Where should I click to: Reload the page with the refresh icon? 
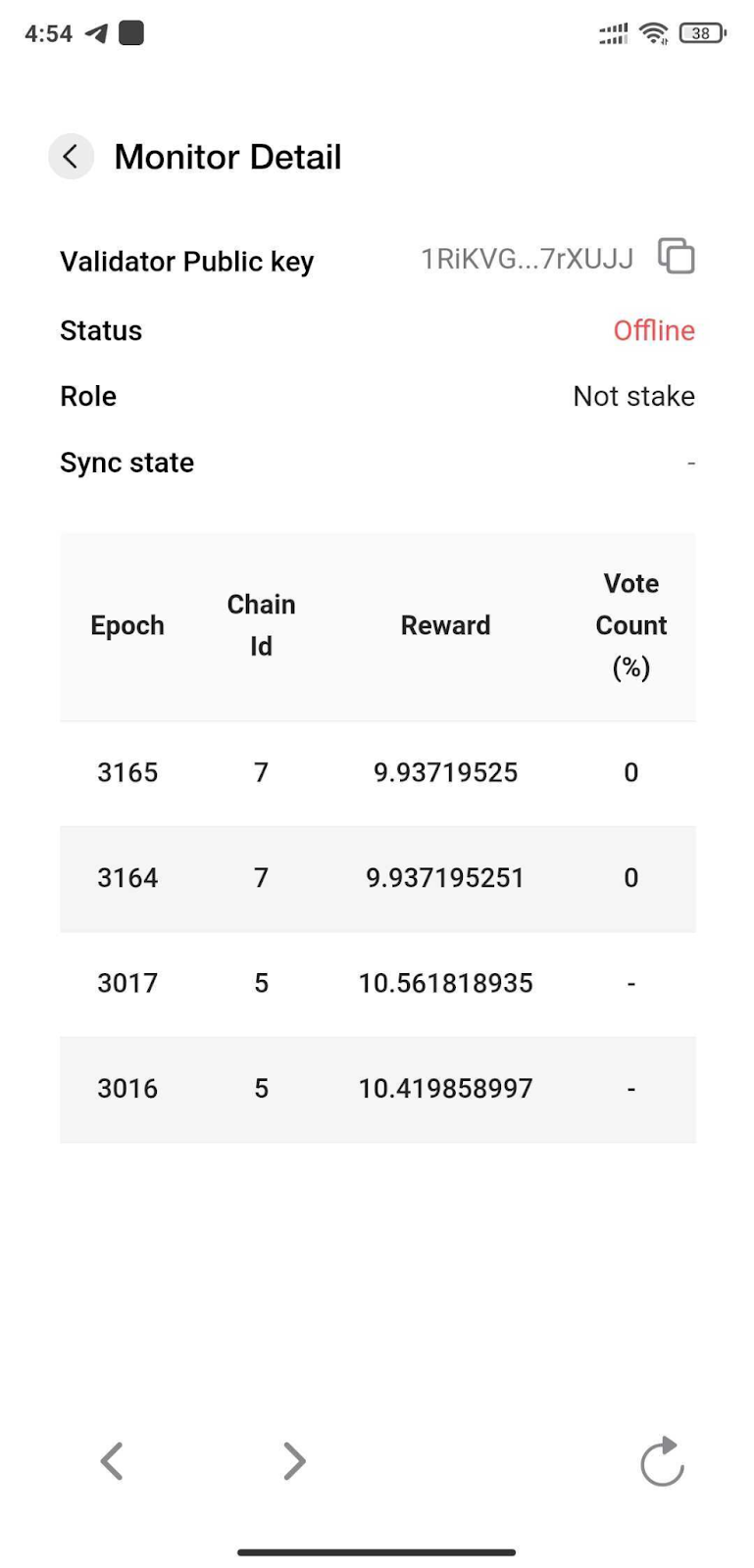pos(662,1461)
